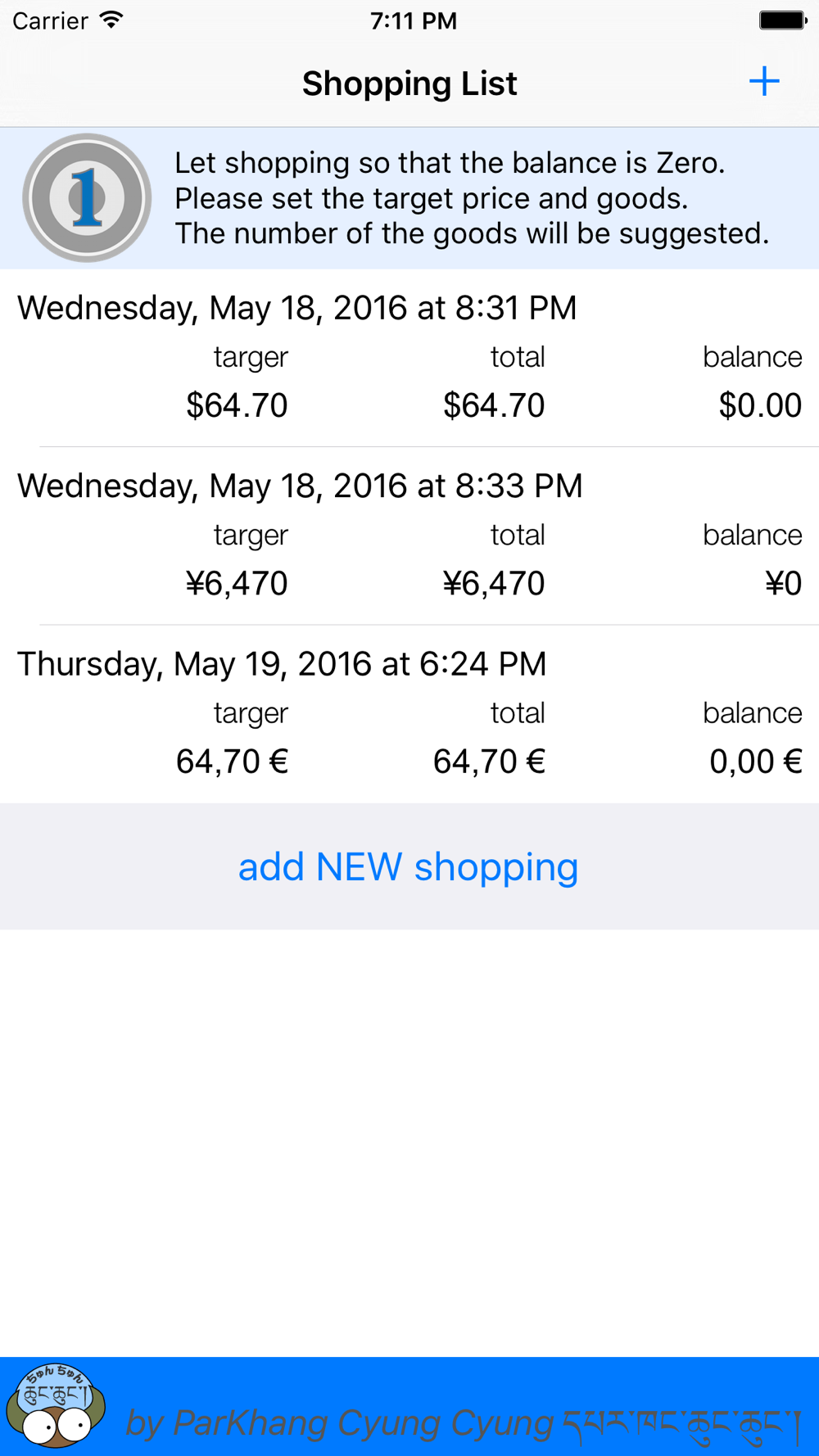Open the Thursday May 19 euro entry
The image size is (819, 1456).
click(409, 714)
